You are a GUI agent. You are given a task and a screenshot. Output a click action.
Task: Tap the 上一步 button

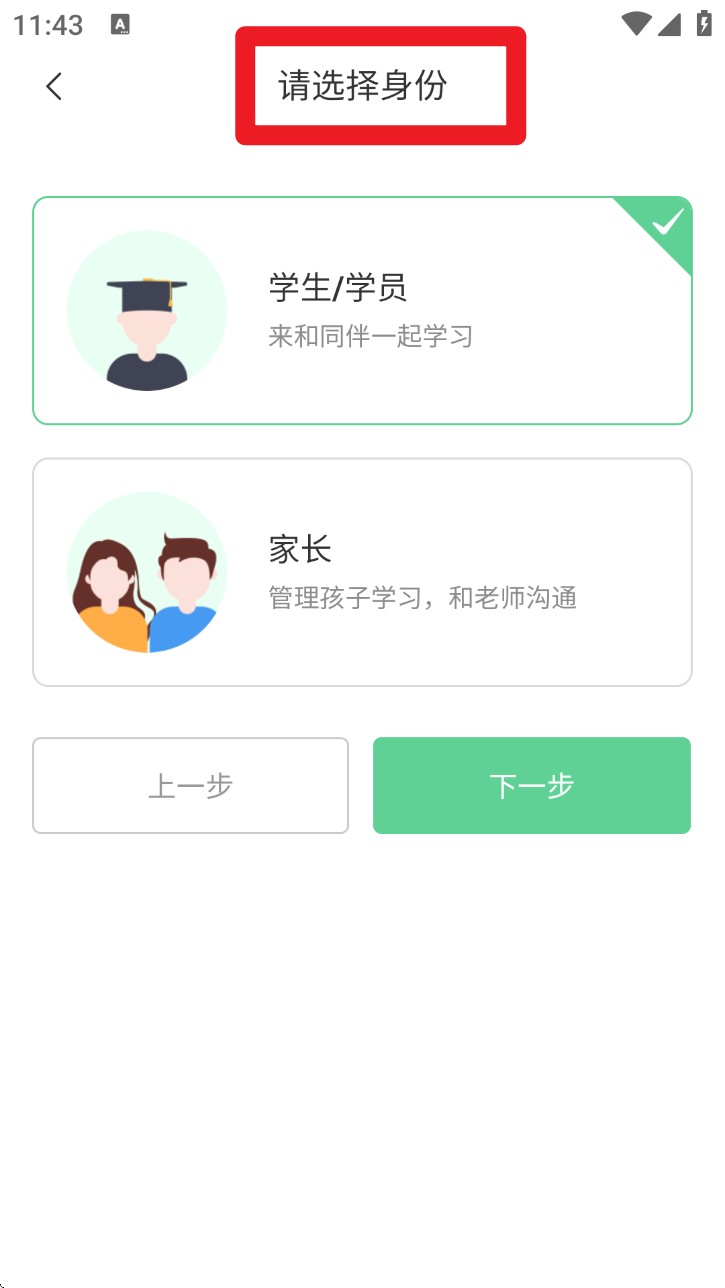tap(190, 786)
